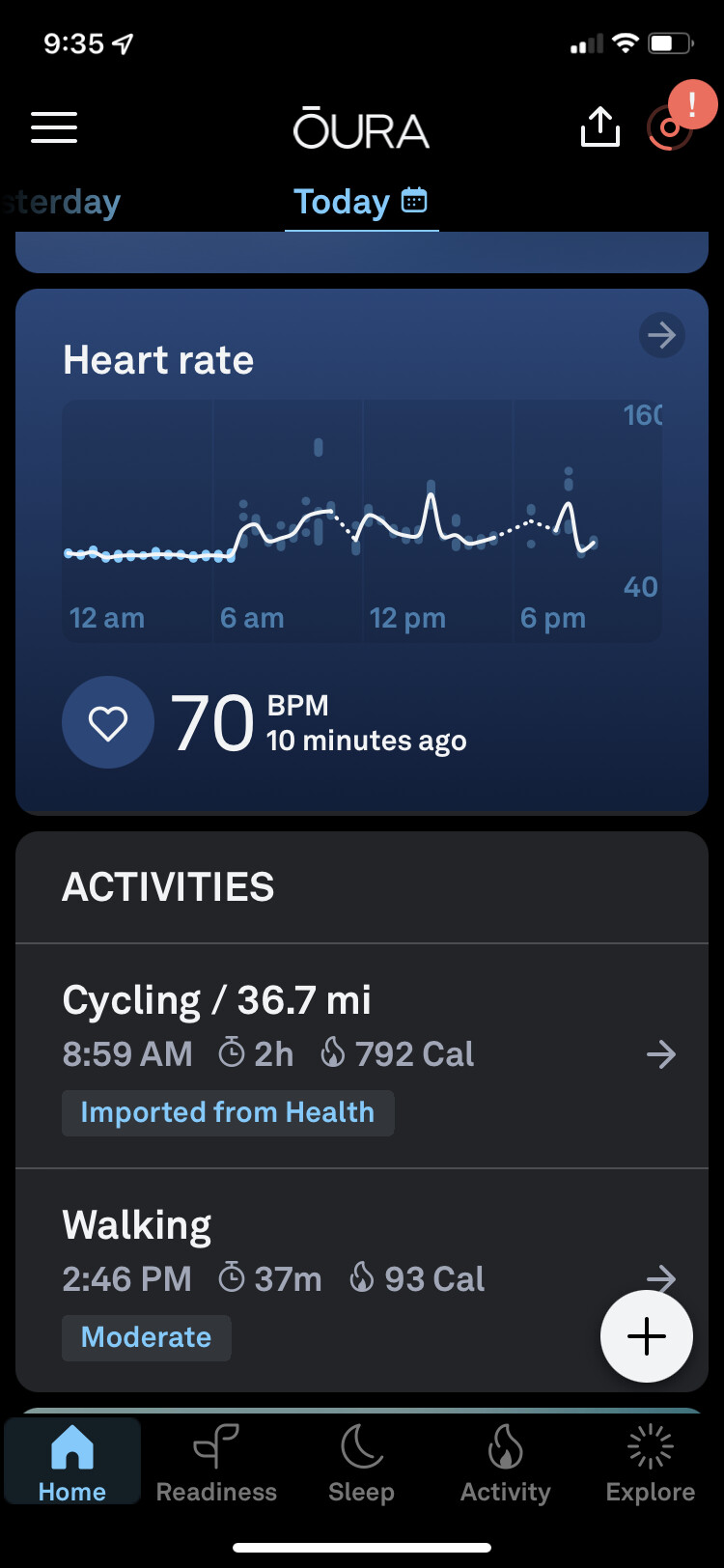Viewport: 724px width, 1568px height.
Task: Open the ring status icon with the alert
Action: pyautogui.click(x=675, y=122)
